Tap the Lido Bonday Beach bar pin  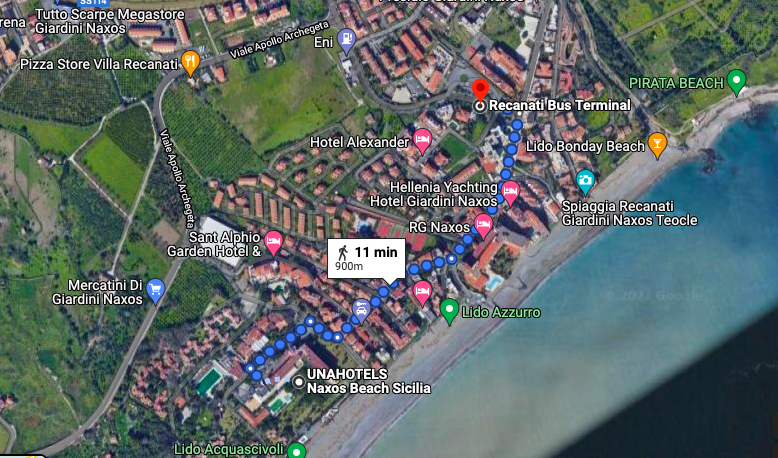(x=657, y=144)
